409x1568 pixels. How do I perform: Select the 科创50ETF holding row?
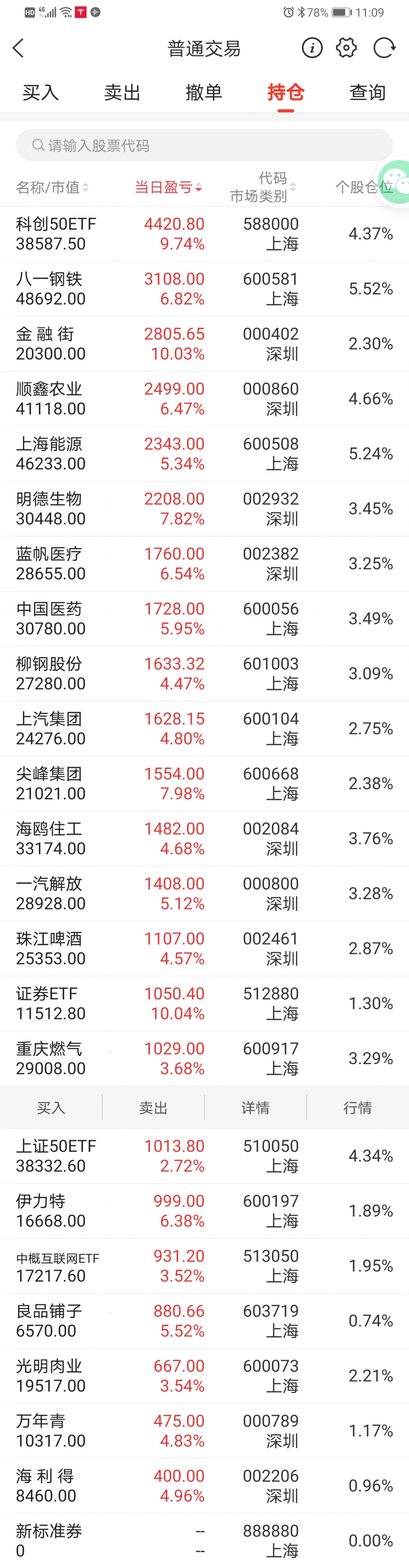point(204,234)
